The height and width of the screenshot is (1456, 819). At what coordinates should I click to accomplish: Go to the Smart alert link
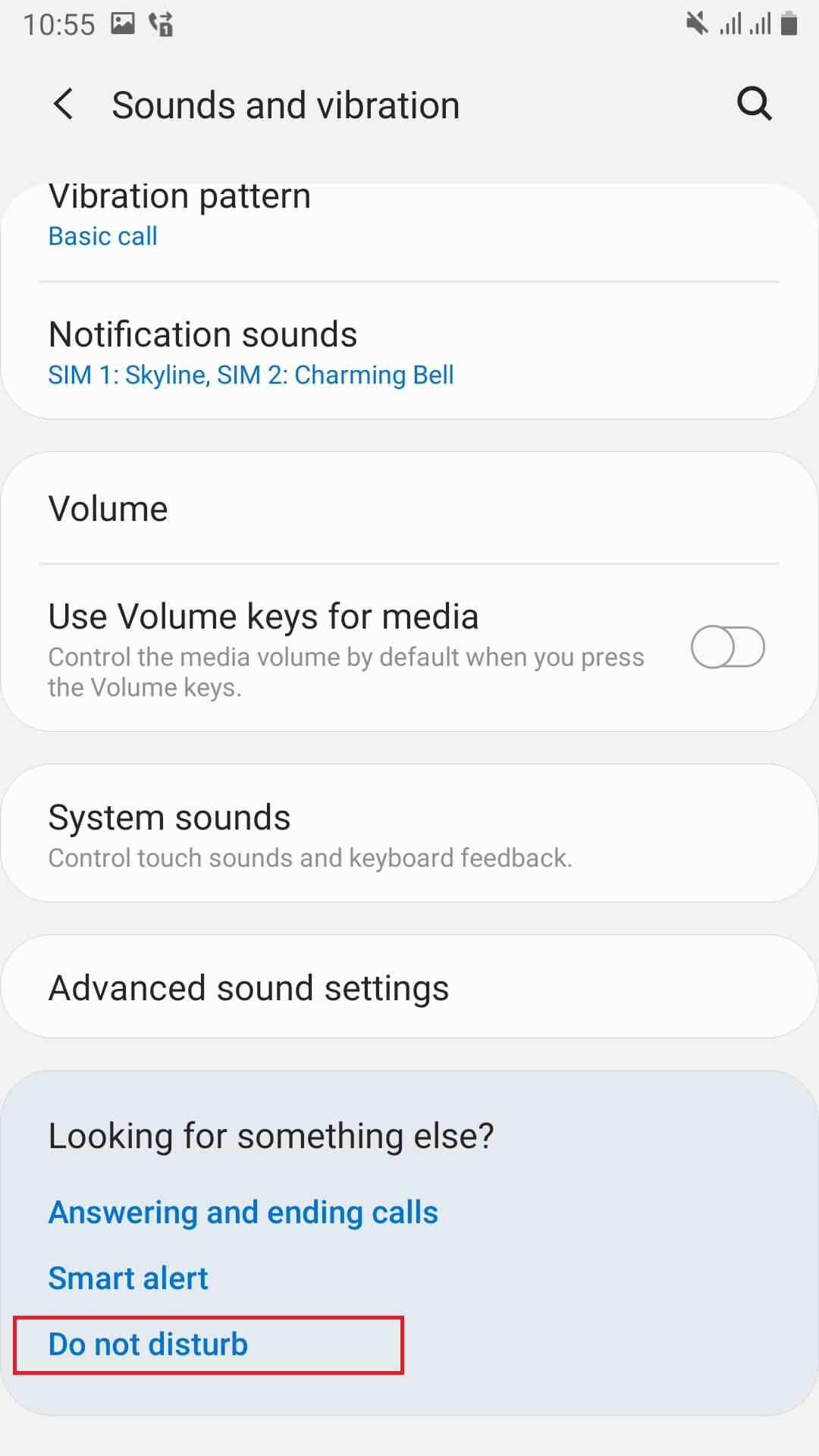pyautogui.click(x=128, y=1279)
